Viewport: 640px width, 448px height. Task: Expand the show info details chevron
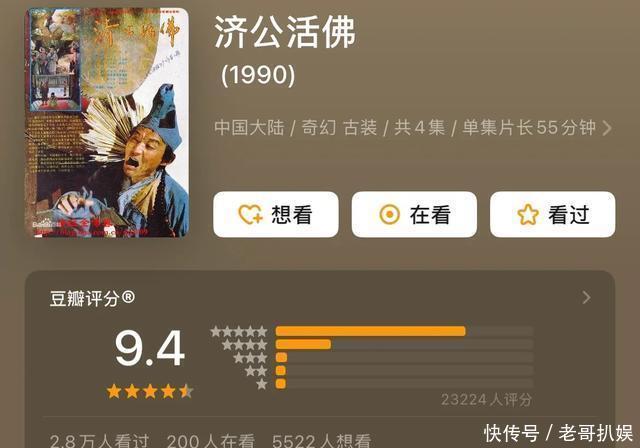[x=607, y=128]
